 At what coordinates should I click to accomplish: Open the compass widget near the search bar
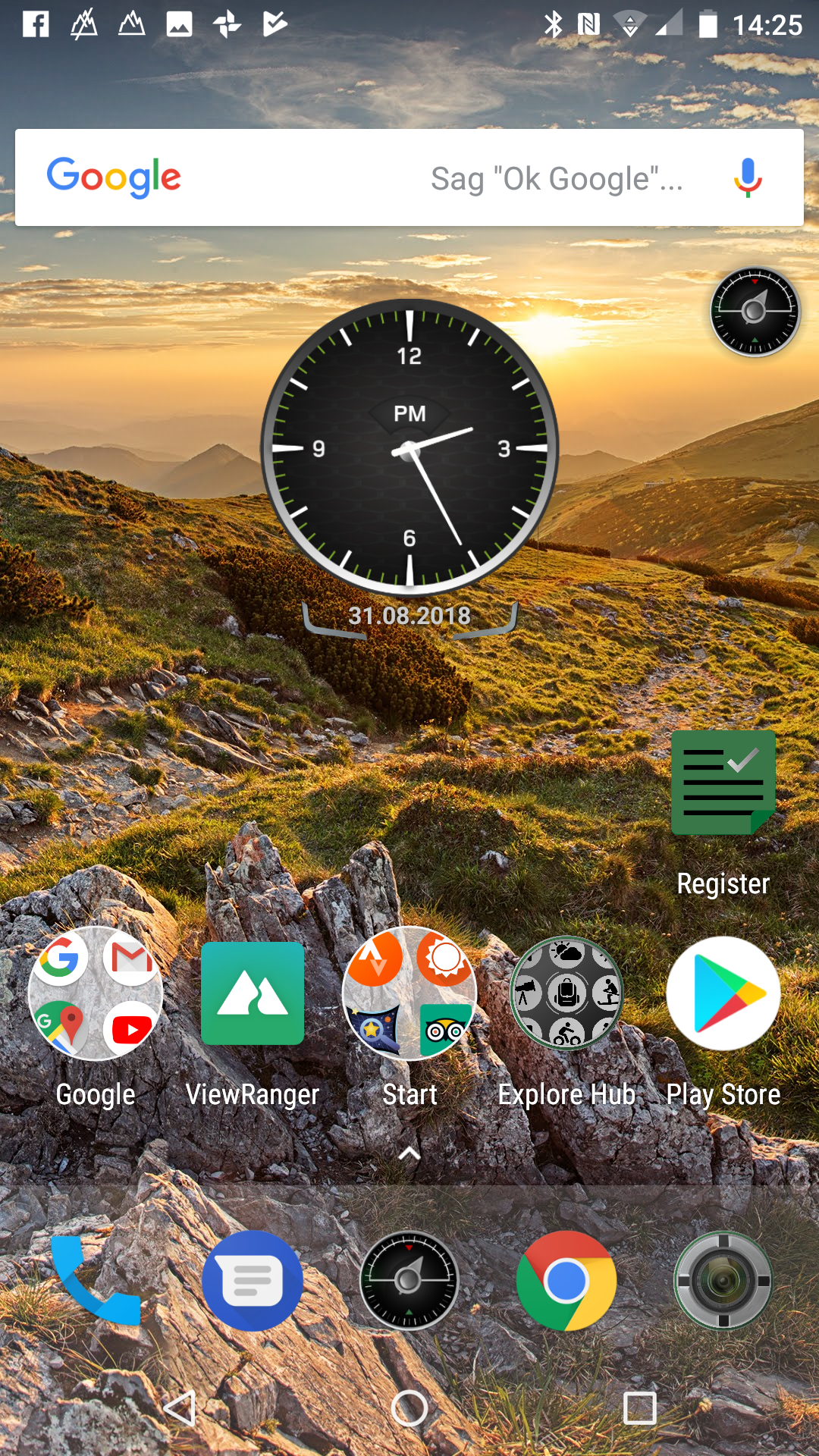[755, 311]
